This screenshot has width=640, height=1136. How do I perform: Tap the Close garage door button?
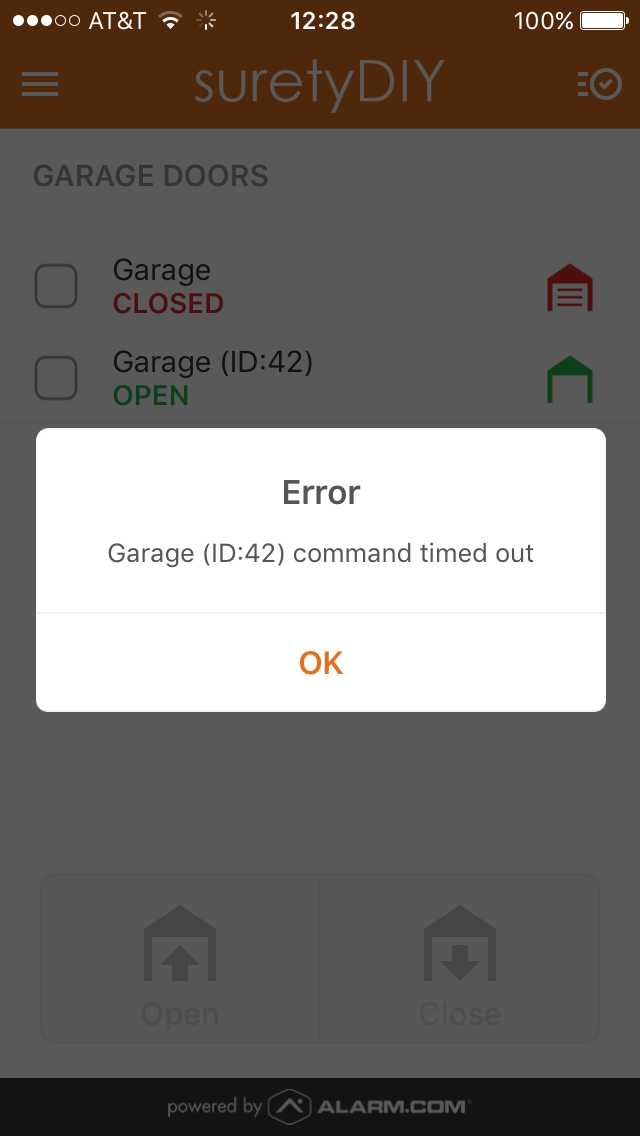(x=460, y=958)
